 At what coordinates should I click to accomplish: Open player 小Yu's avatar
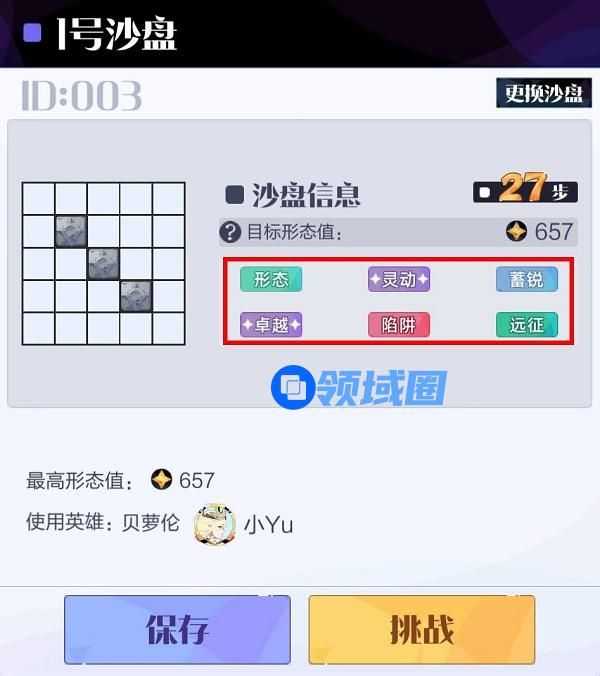213,523
